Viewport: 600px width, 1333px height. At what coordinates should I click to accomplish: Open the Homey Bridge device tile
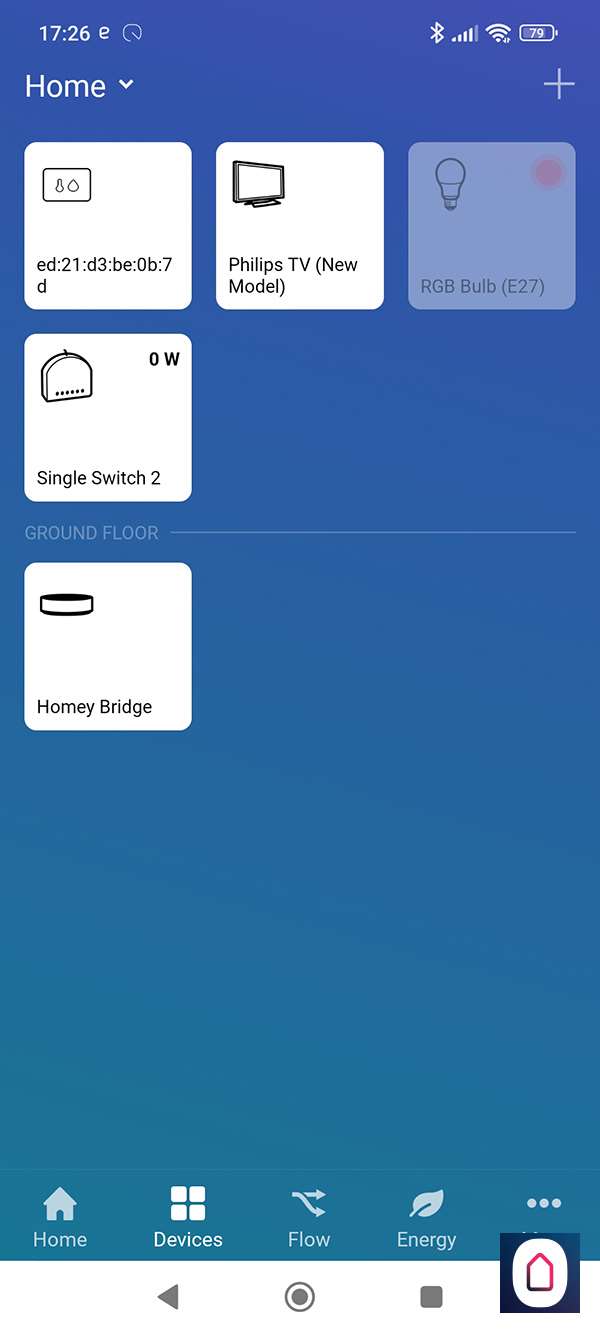pyautogui.click(x=108, y=646)
